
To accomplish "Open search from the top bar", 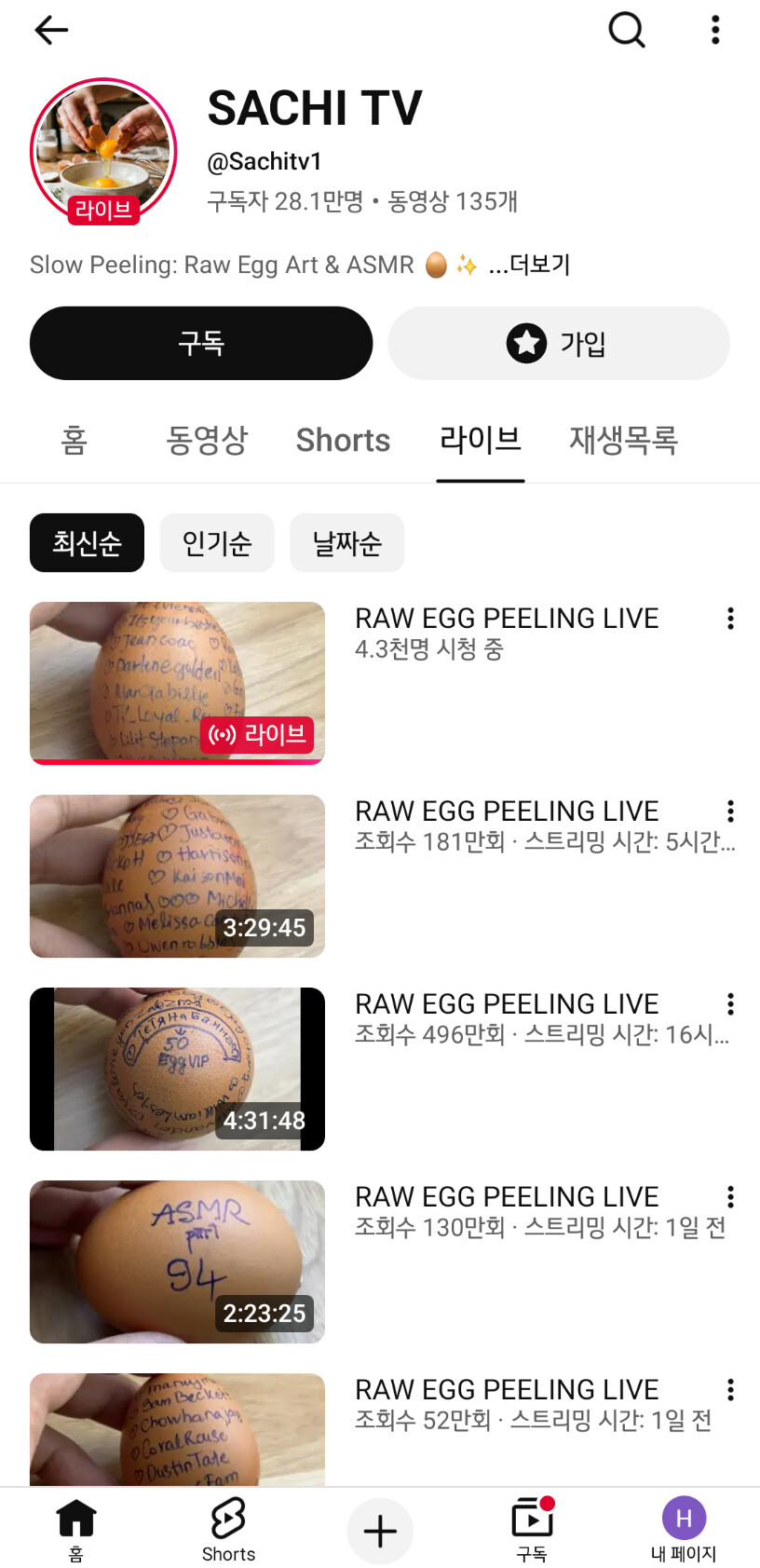I will [627, 30].
